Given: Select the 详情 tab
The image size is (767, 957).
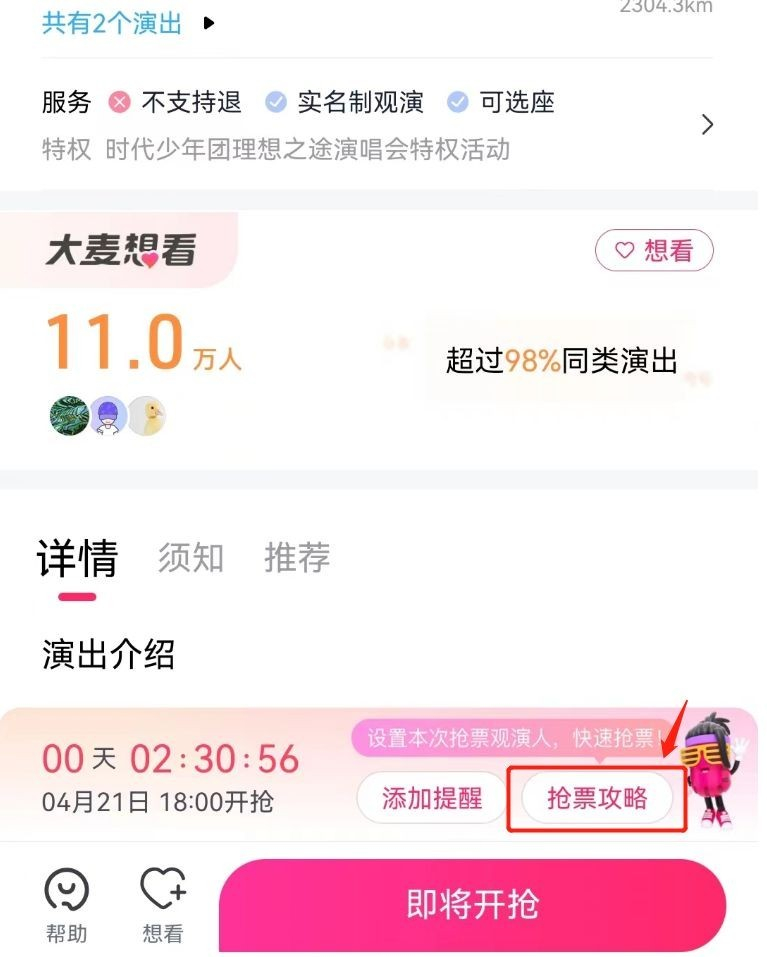Looking at the screenshot, I should click(77, 558).
